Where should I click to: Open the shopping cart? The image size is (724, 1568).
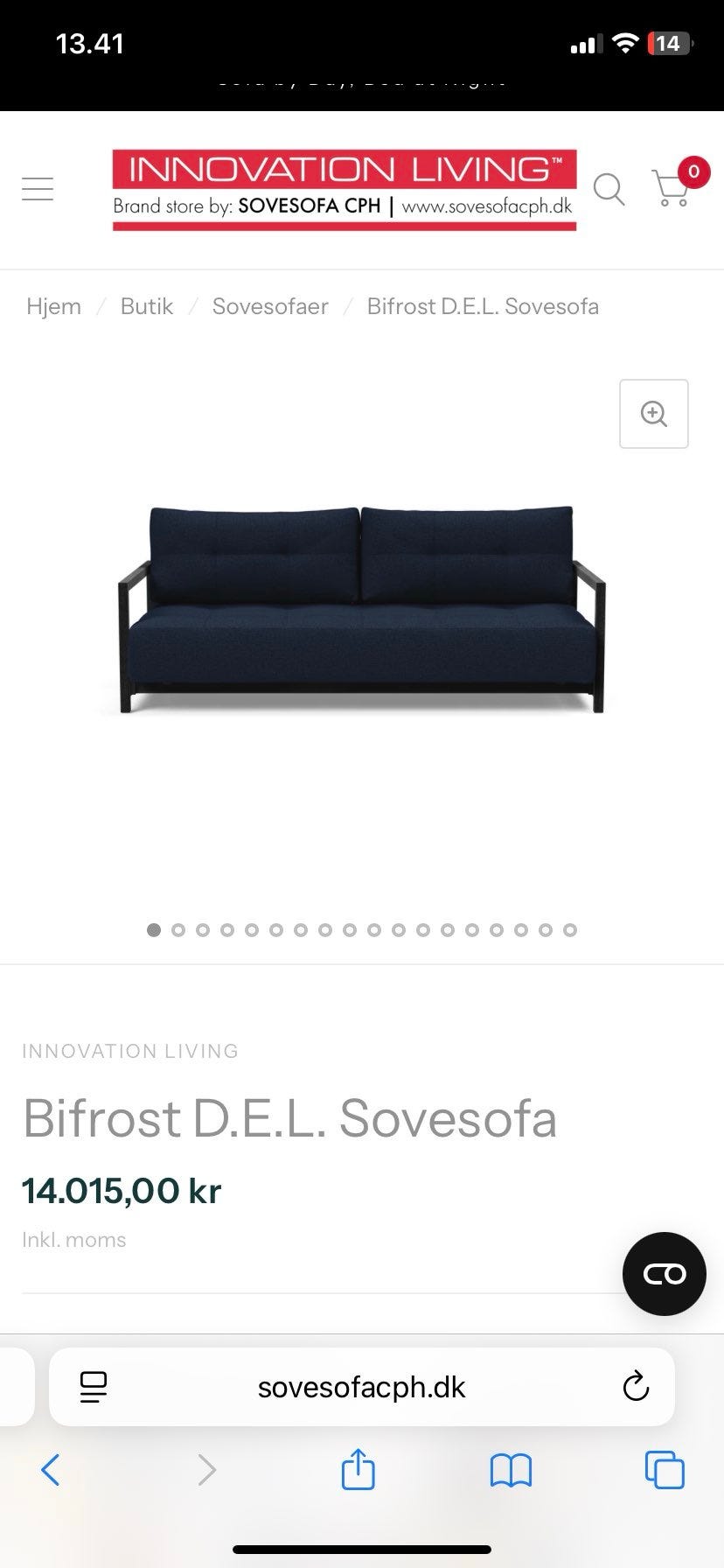[672, 187]
